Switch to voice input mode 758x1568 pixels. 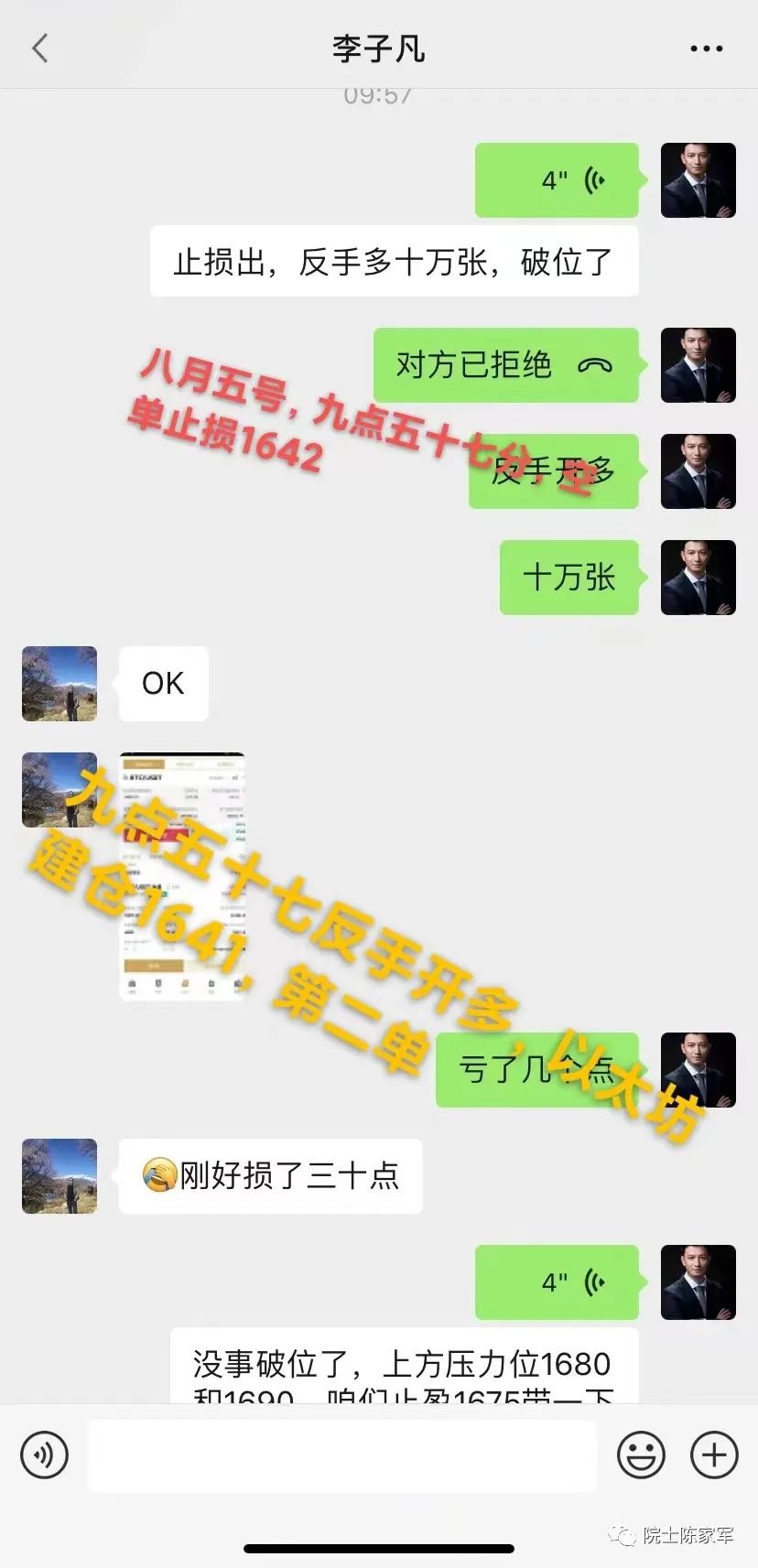point(44,1454)
